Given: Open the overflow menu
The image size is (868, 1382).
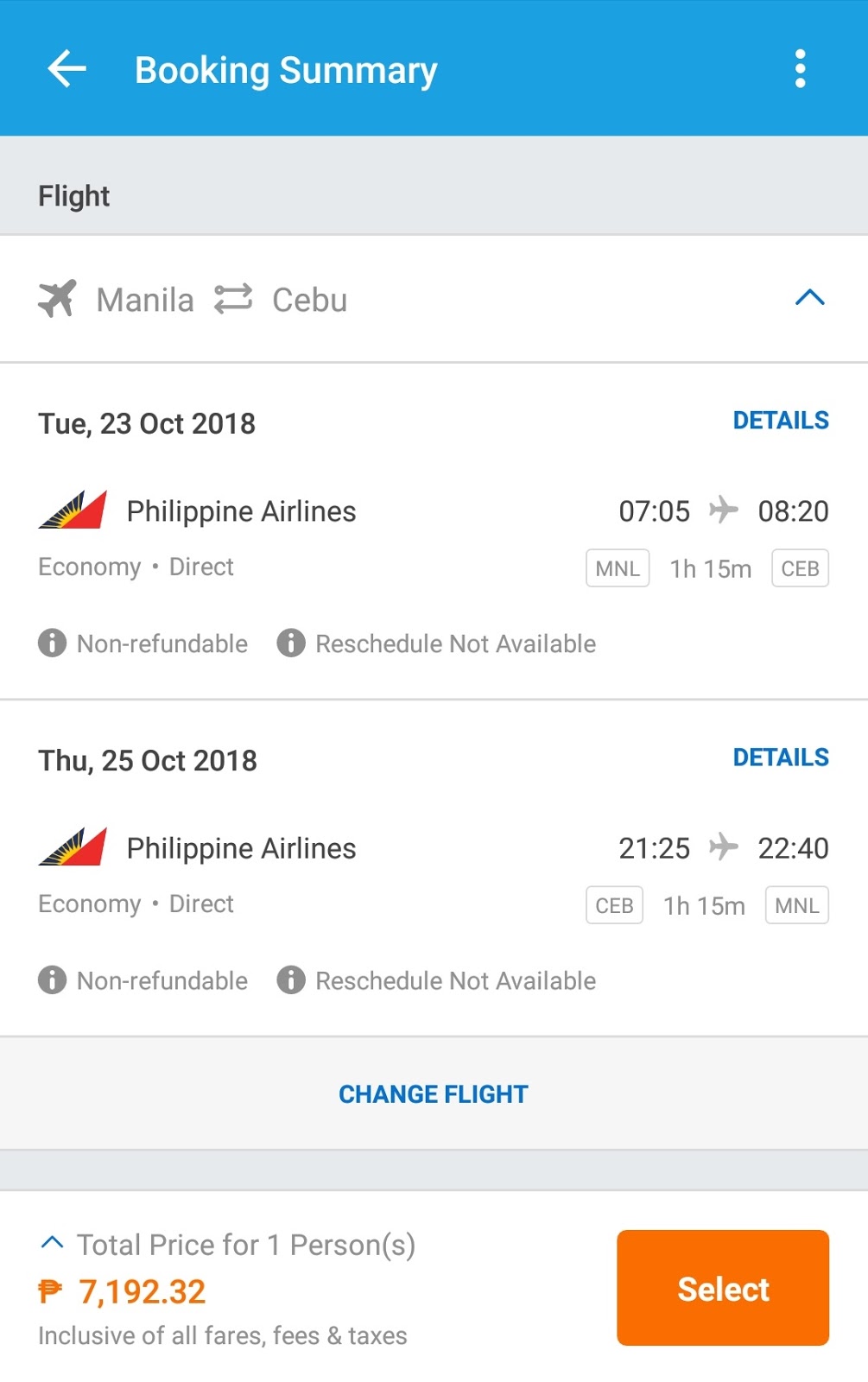Looking at the screenshot, I should click(x=800, y=69).
